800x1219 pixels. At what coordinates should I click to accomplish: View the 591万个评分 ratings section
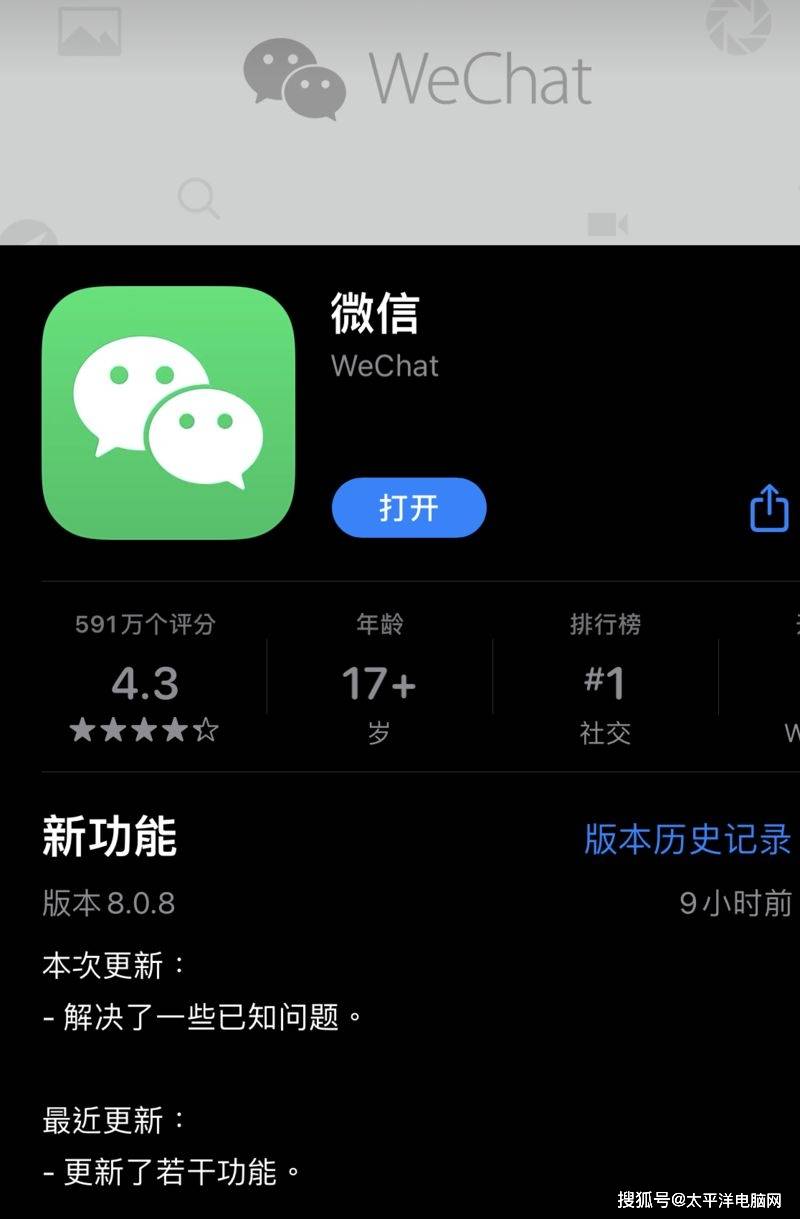[x=145, y=680]
